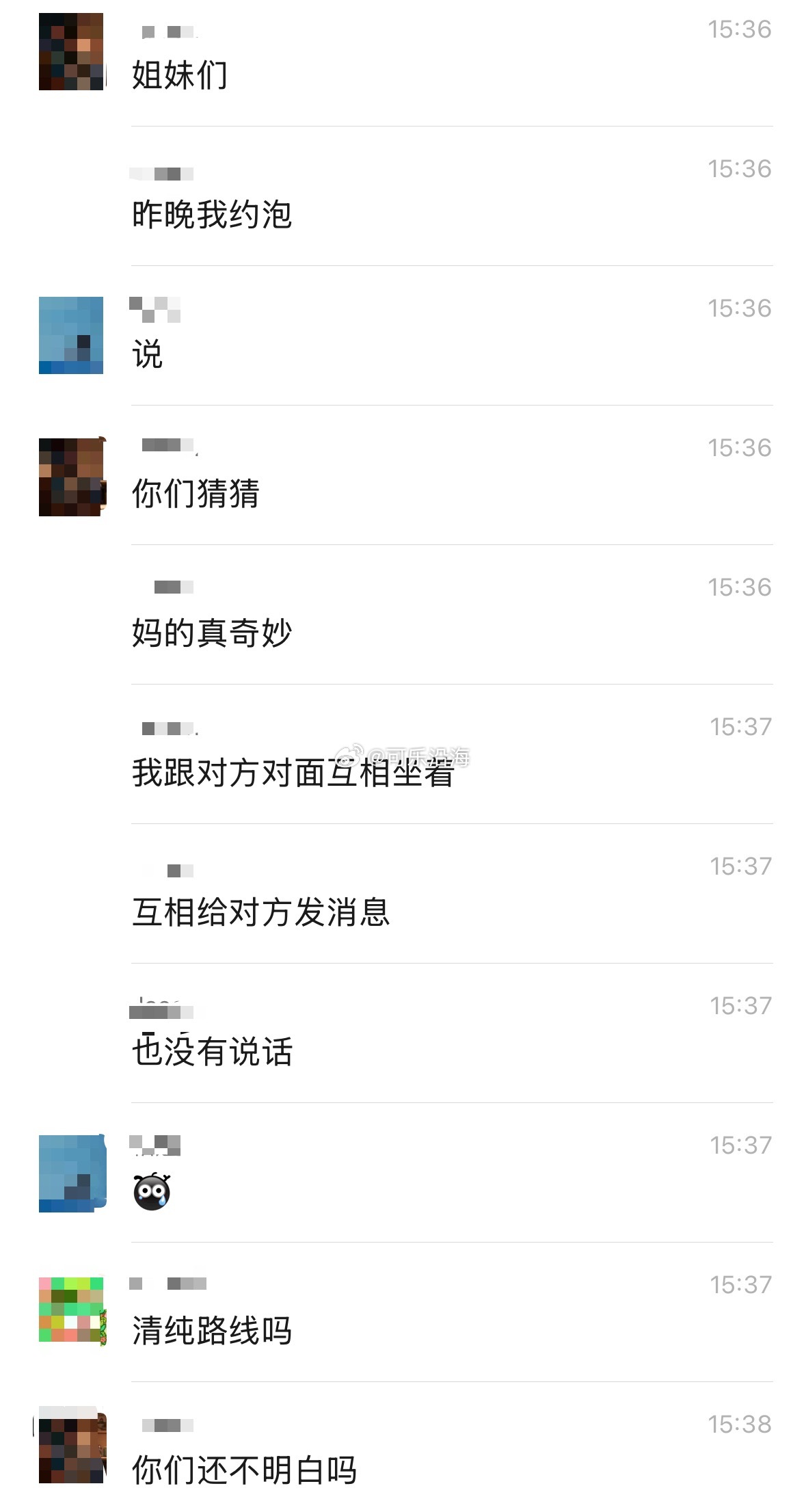Screen dimensions: 806x1512
Task: Open the message "昨晚我约泡"
Action: pyautogui.click(x=212, y=214)
